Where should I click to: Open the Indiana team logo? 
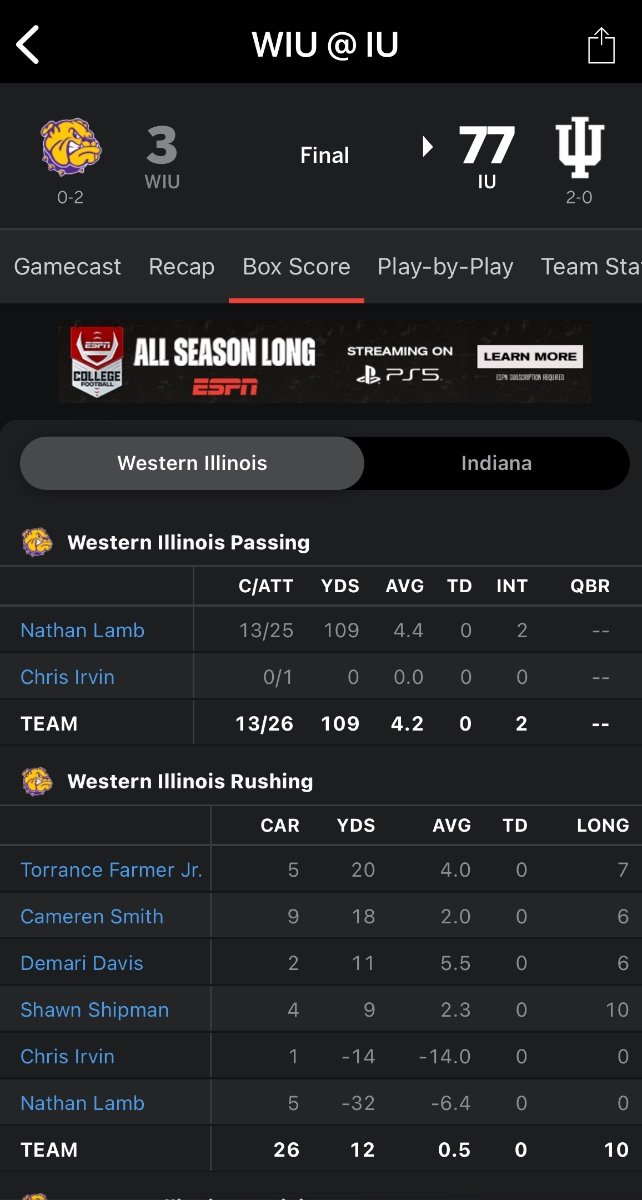pos(579,147)
